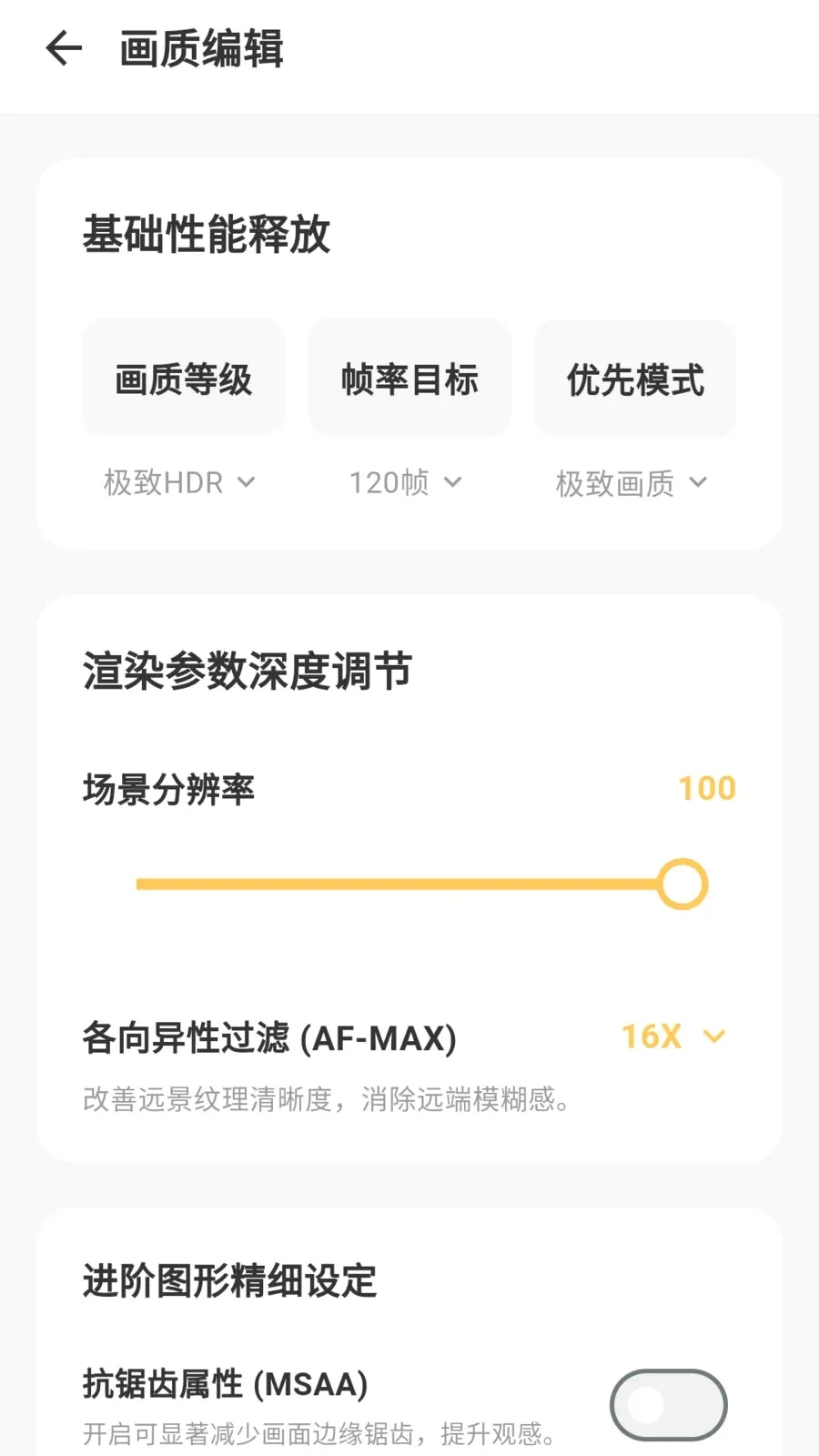Expand the 120帧 frame rate dropdown
The width and height of the screenshot is (819, 1456).
click(x=407, y=482)
